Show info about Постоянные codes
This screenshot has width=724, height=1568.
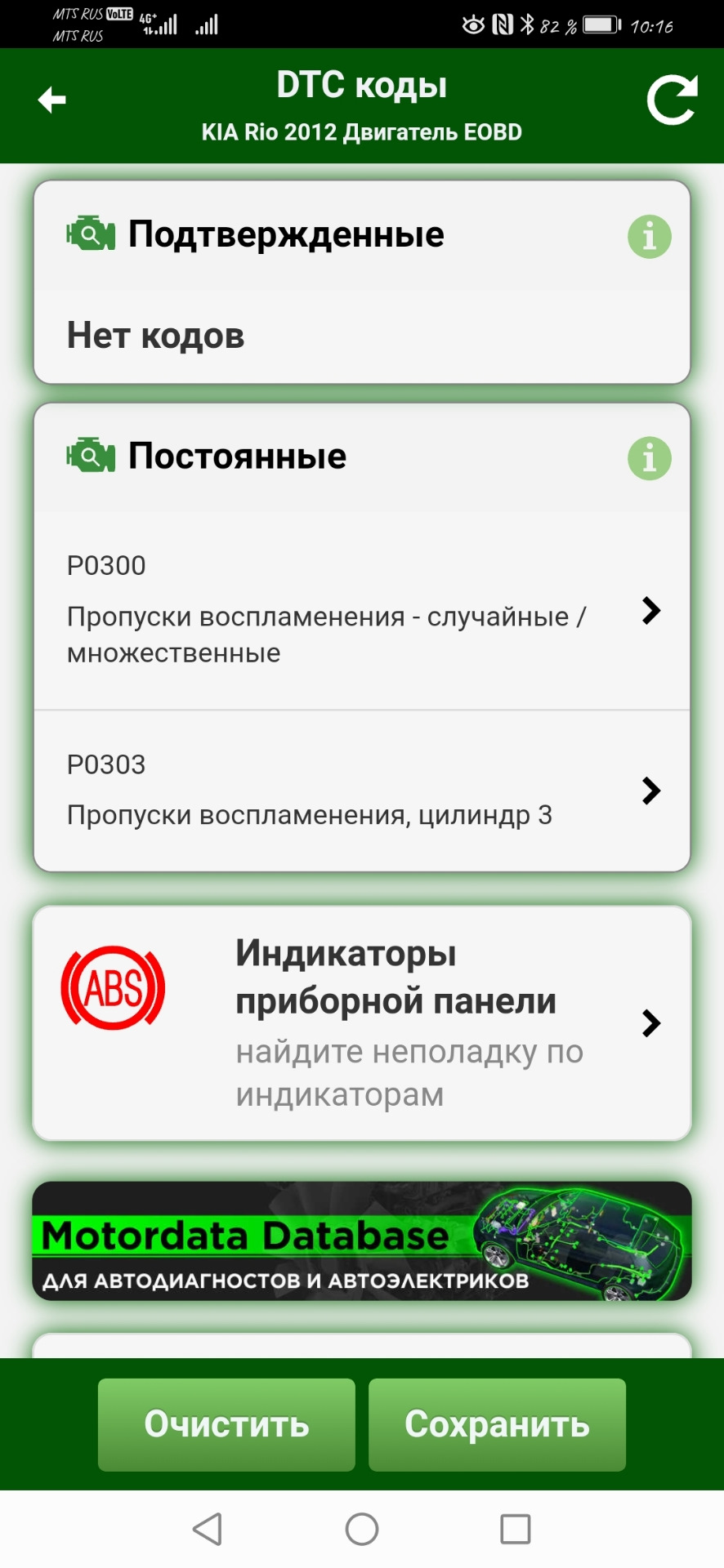(x=649, y=458)
